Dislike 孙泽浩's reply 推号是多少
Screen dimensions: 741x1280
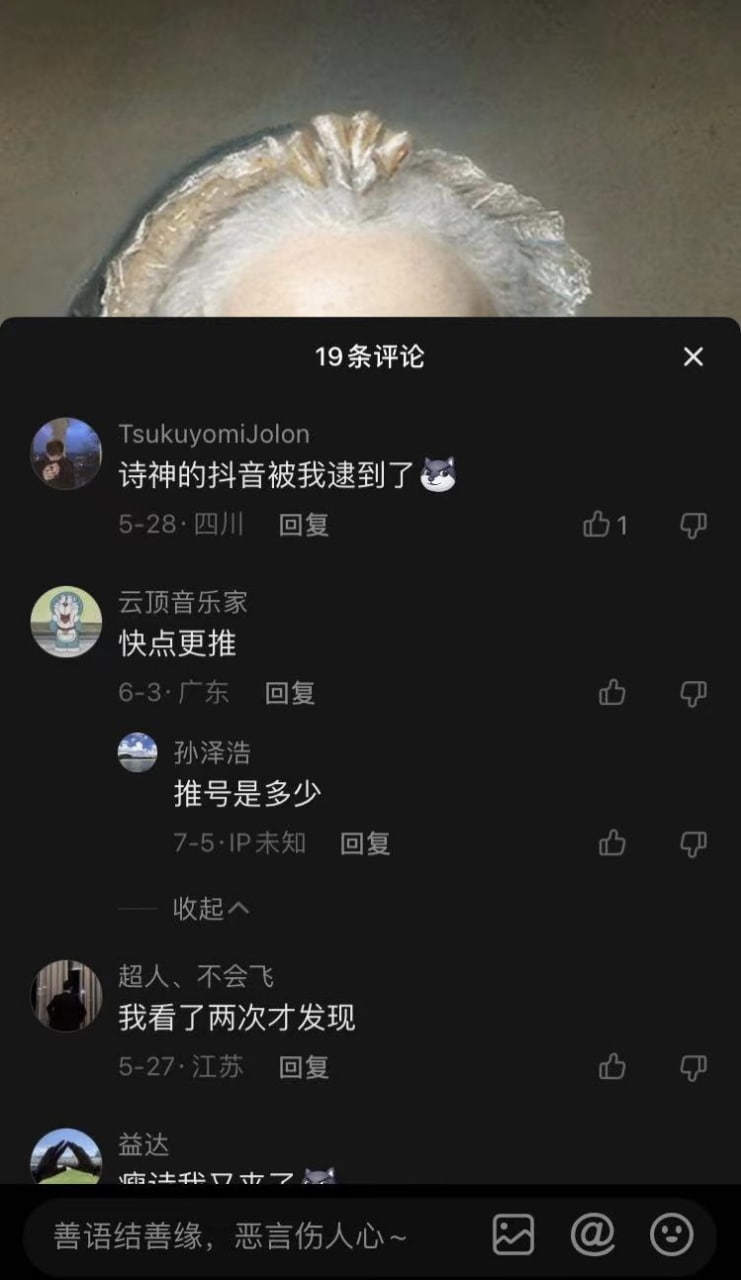click(x=693, y=844)
